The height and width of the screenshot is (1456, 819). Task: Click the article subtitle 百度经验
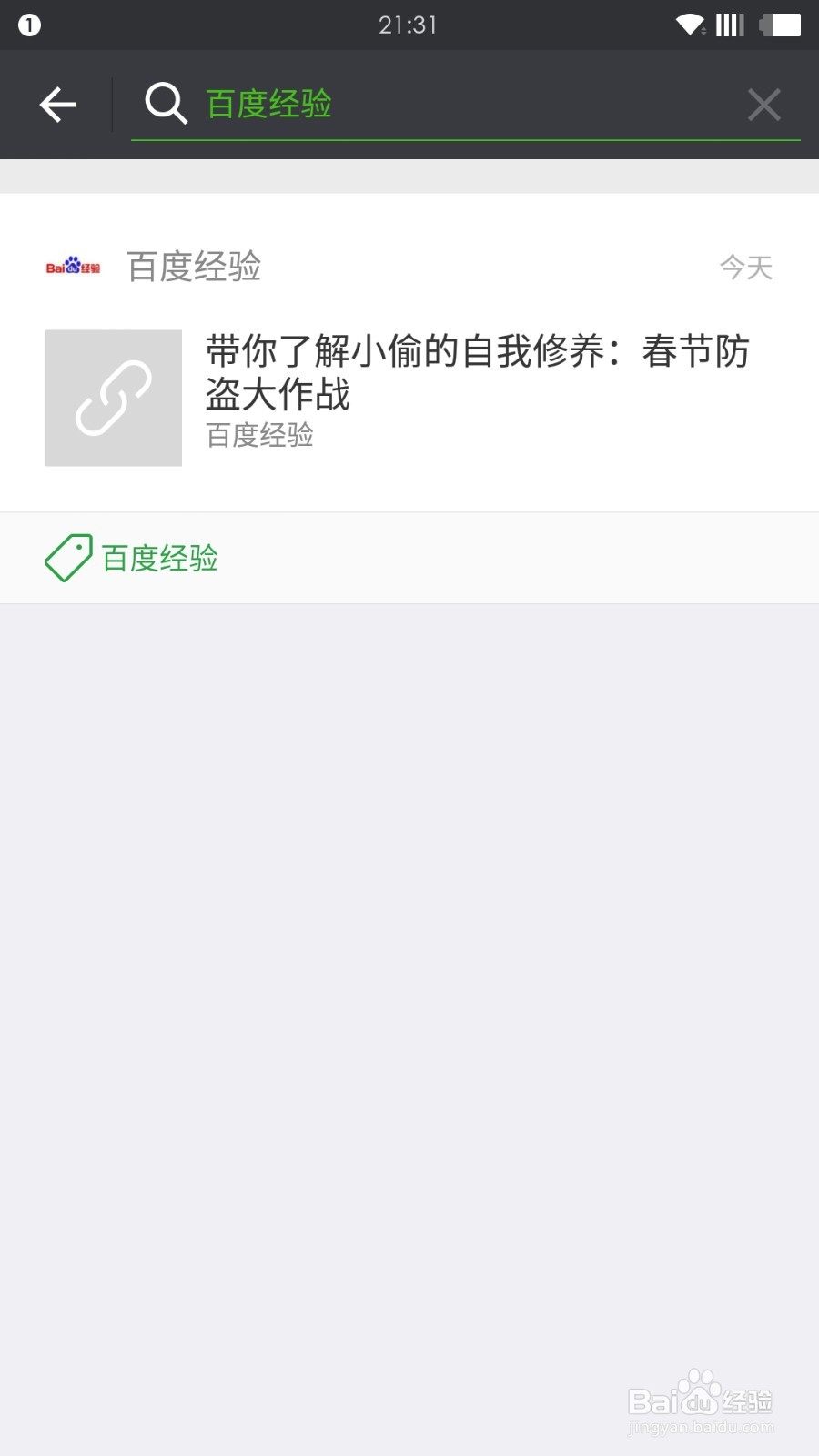coord(259,437)
